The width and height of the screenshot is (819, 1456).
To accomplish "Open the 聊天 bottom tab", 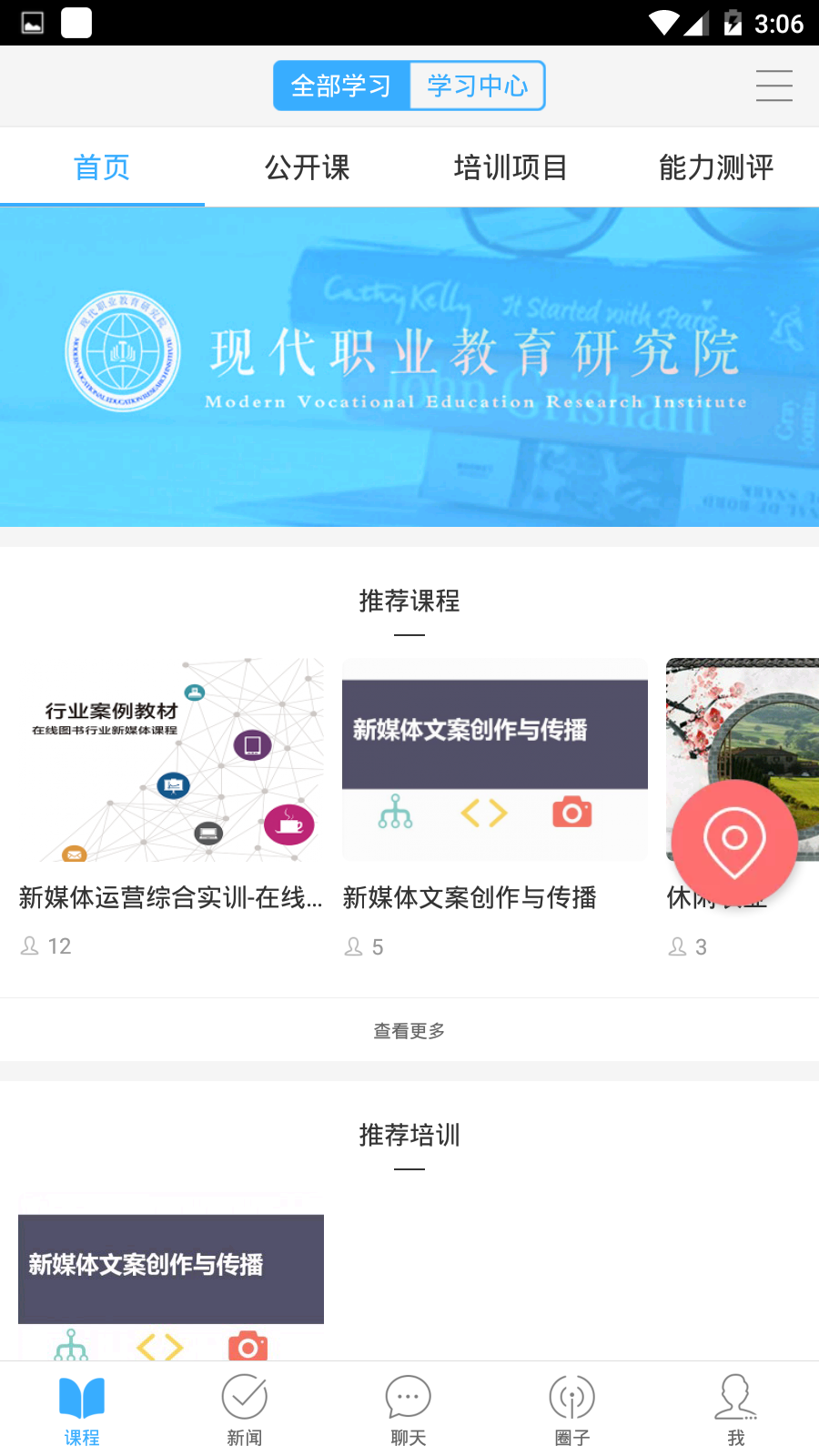I will click(409, 1410).
